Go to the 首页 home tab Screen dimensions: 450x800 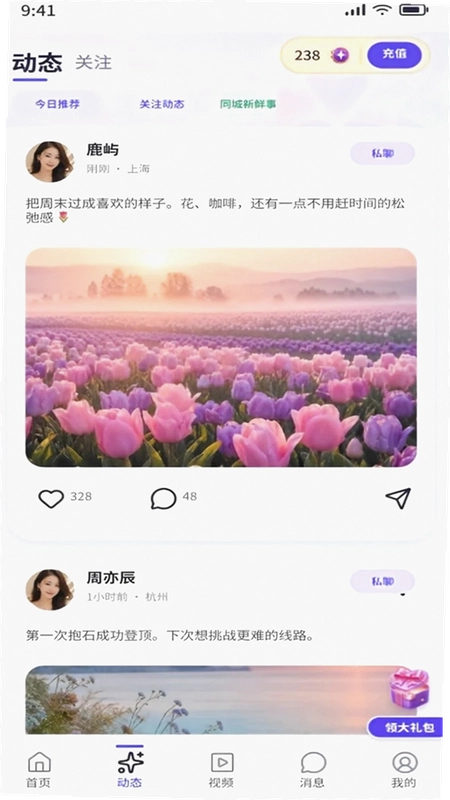coord(39,769)
